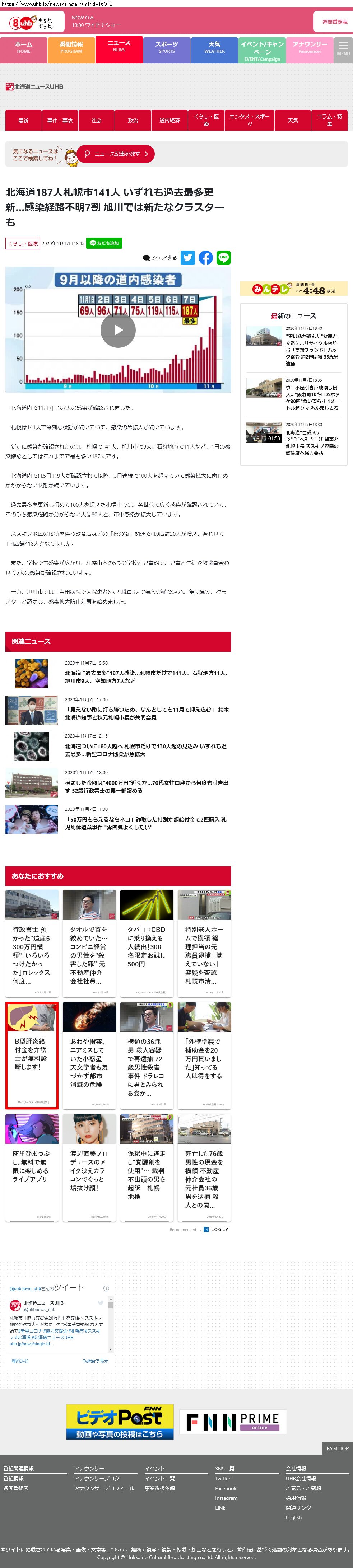Open the ビデオPost submission banner
This screenshot has height=1568, width=353.
(119, 1421)
